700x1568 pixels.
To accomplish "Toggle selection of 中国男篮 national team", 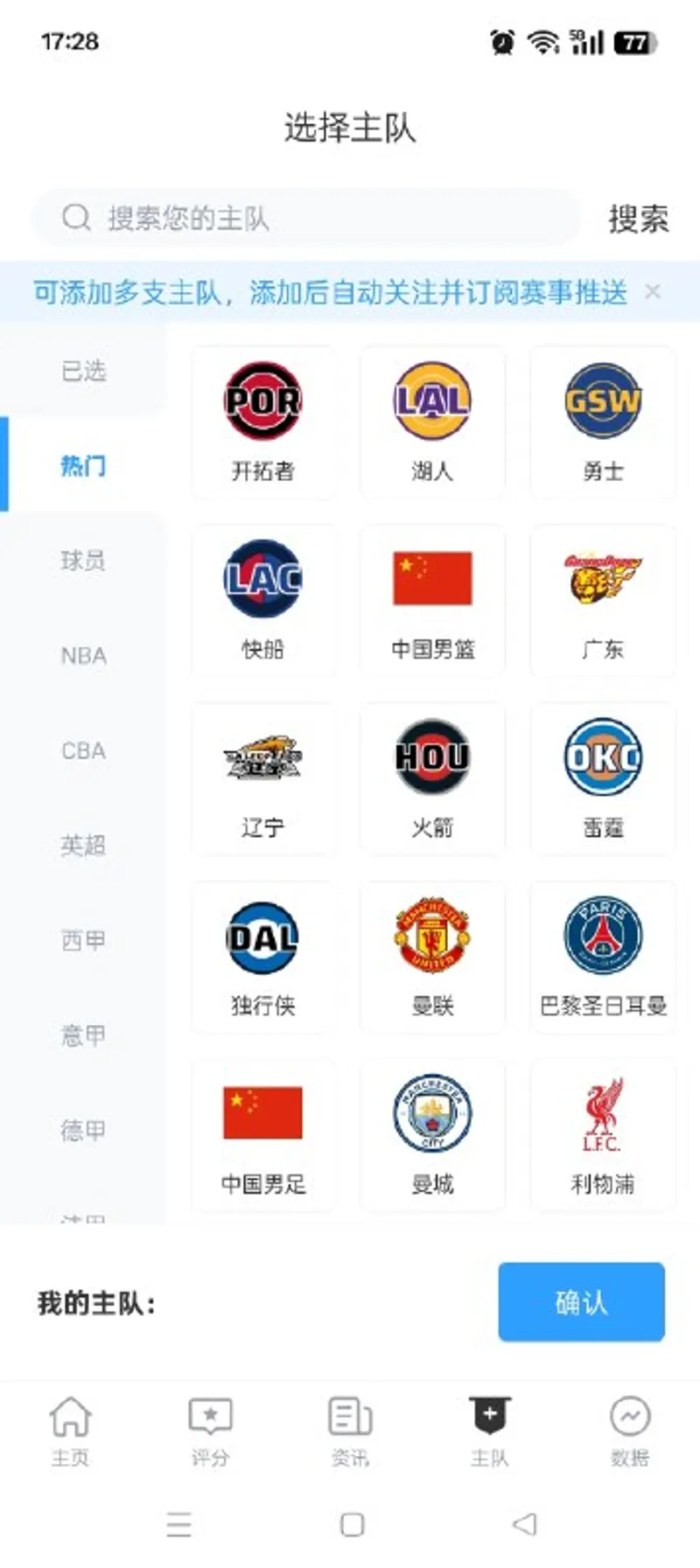I will (x=432, y=580).
